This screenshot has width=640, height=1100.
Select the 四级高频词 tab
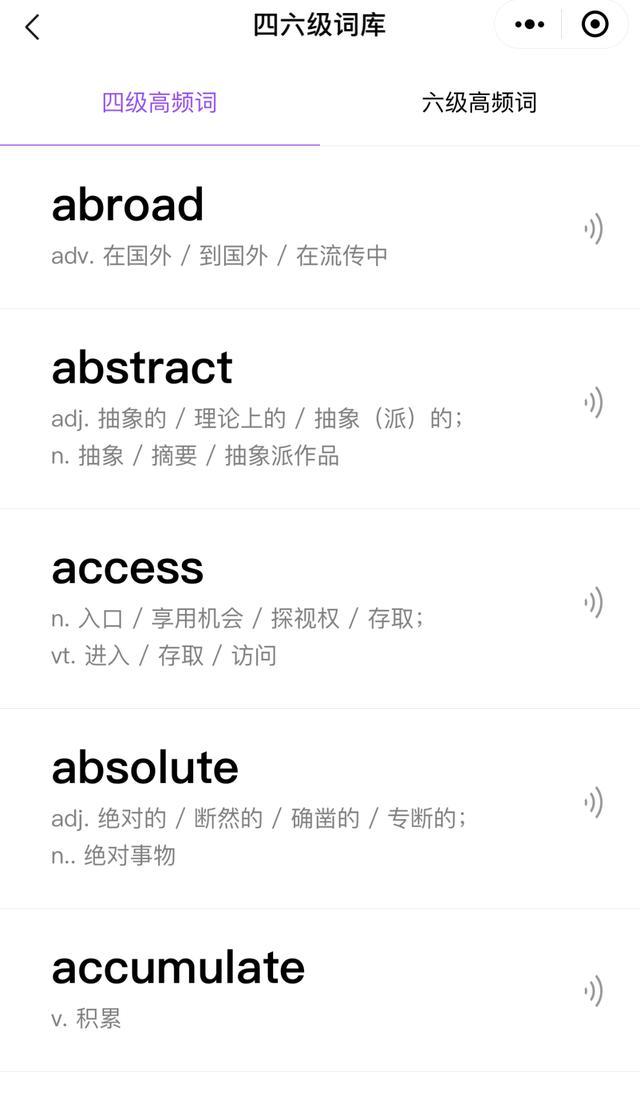[160, 103]
